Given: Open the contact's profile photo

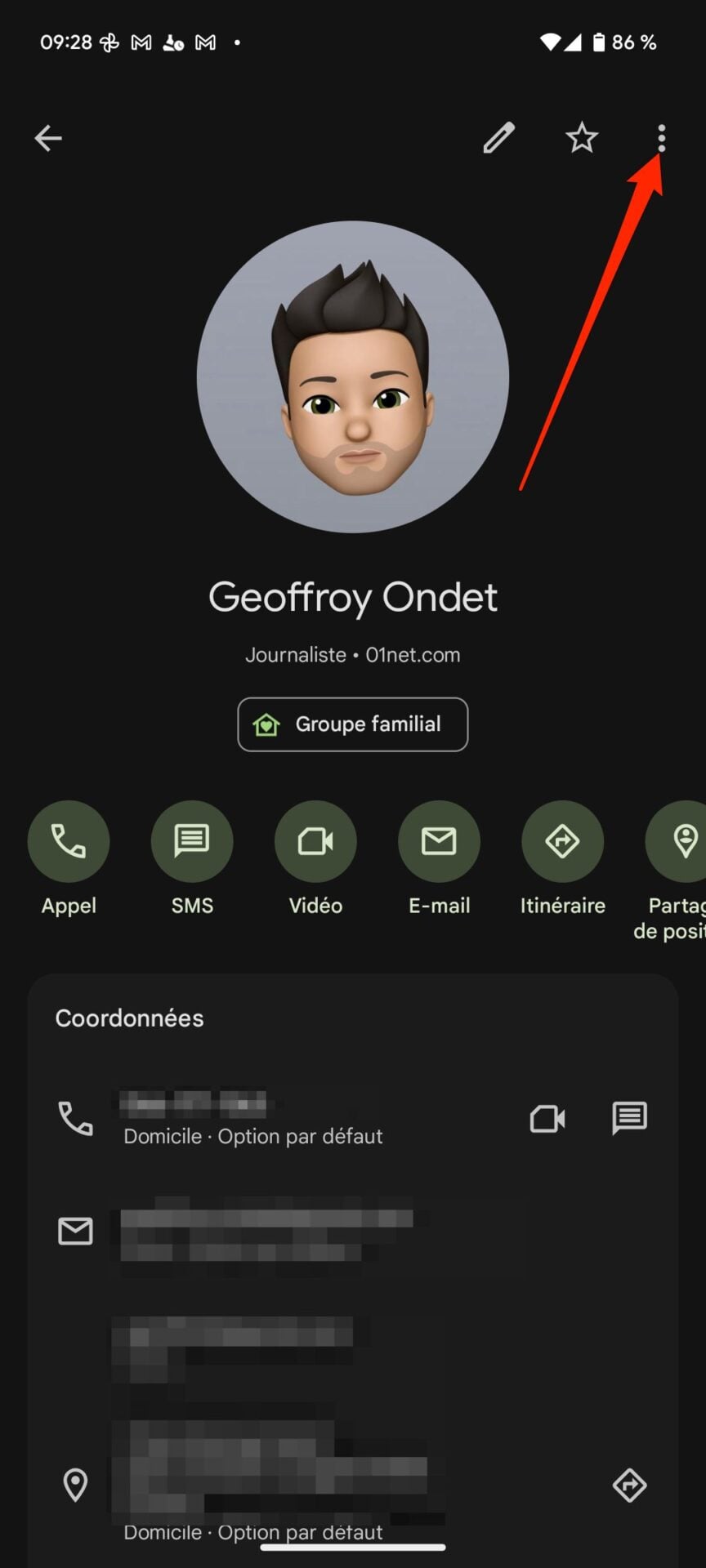Looking at the screenshot, I should [x=353, y=376].
